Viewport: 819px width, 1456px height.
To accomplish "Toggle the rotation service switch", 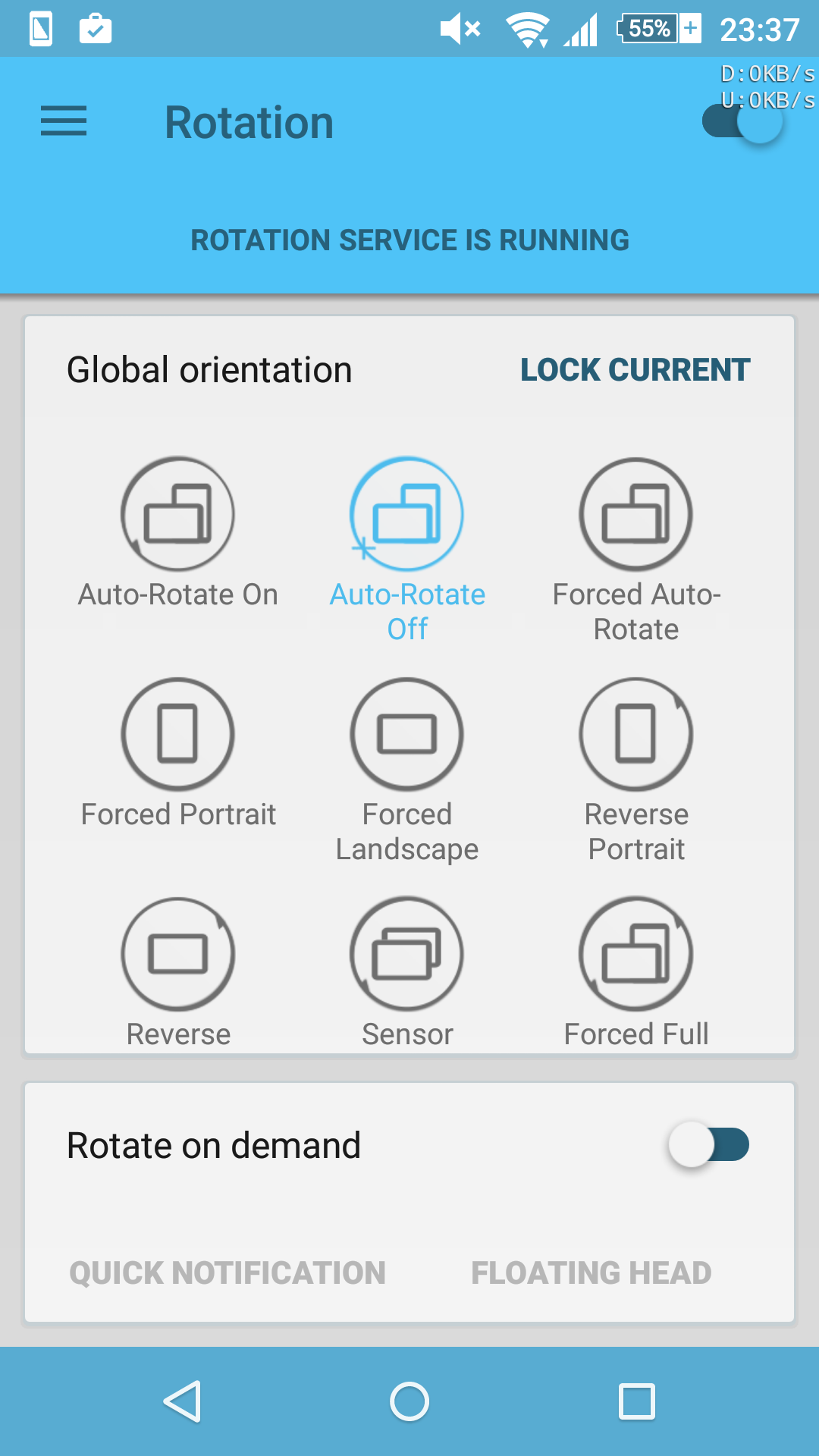I will [x=743, y=121].
